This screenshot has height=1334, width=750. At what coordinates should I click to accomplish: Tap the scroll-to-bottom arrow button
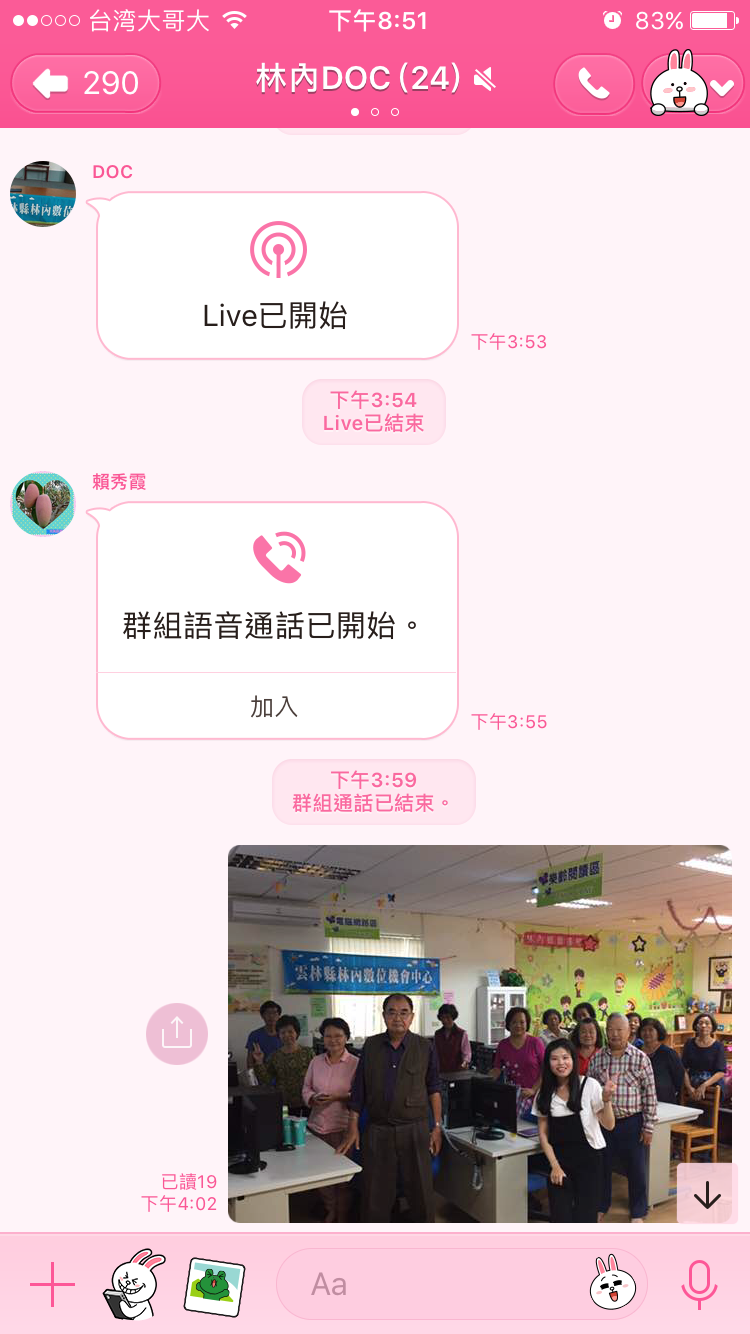(708, 1193)
